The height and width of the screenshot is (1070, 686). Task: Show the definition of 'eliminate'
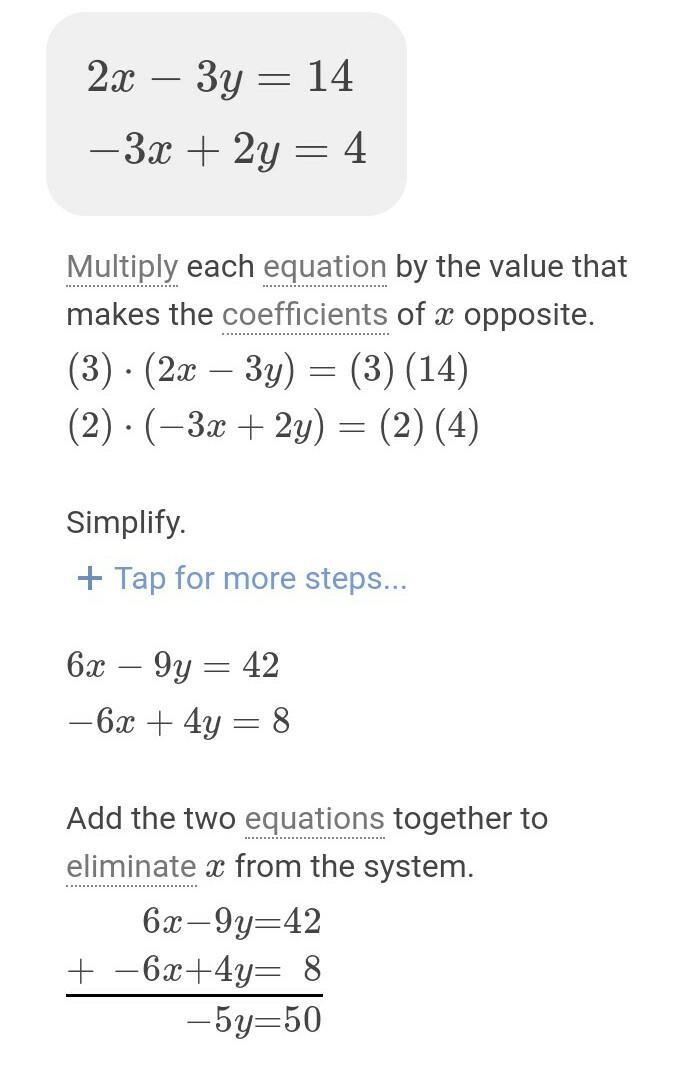[x=131, y=867]
